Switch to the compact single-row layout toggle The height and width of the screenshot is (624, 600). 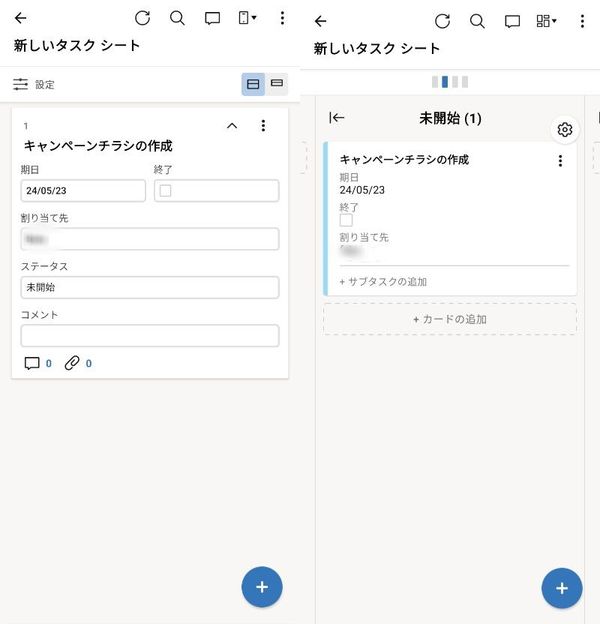[x=277, y=84]
